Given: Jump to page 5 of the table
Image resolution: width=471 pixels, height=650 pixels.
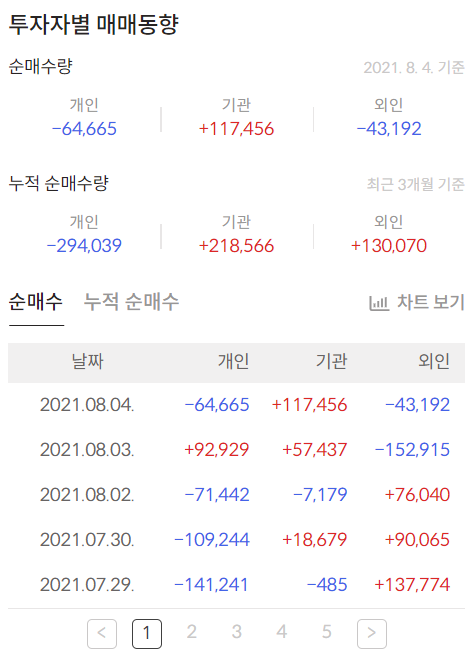Looking at the screenshot, I should [327, 632].
